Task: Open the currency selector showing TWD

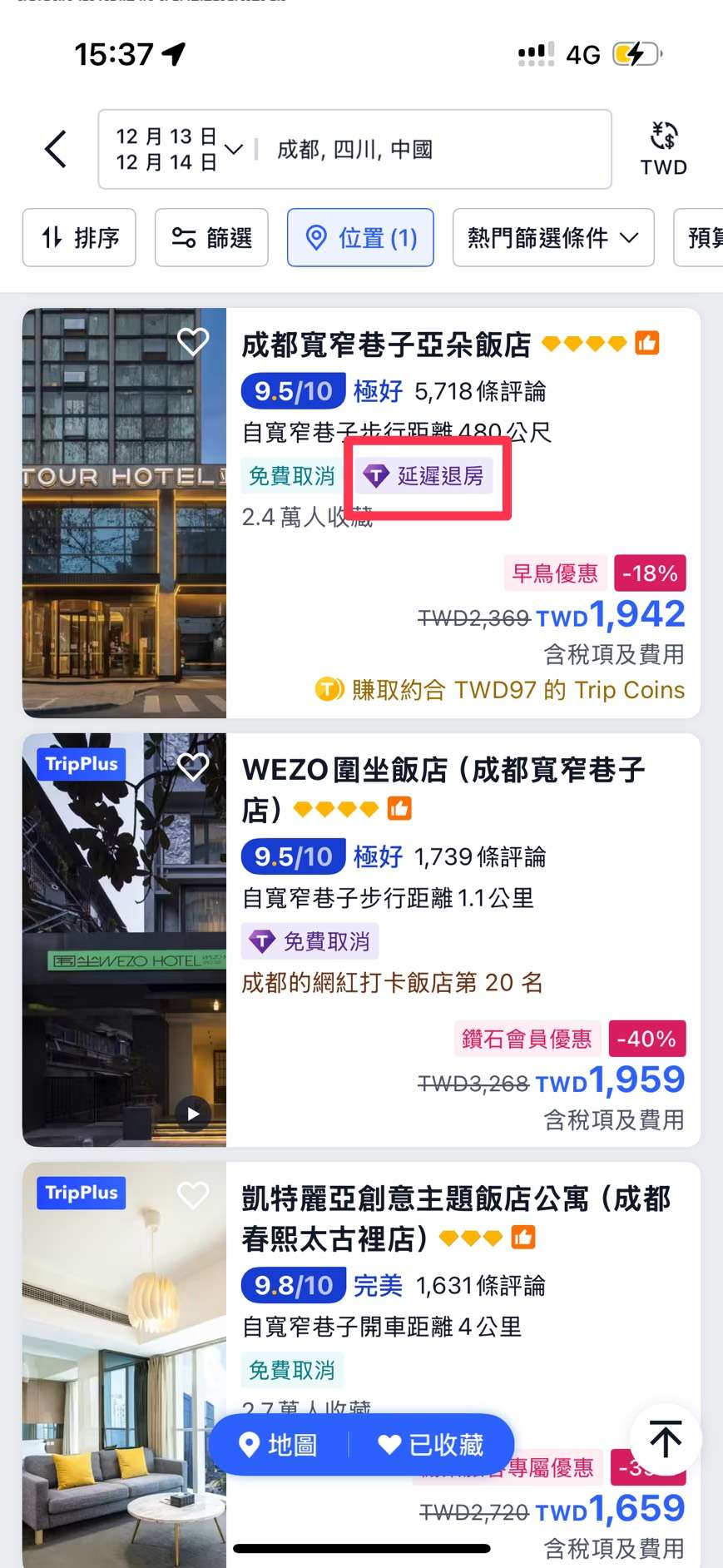Action: [662, 148]
